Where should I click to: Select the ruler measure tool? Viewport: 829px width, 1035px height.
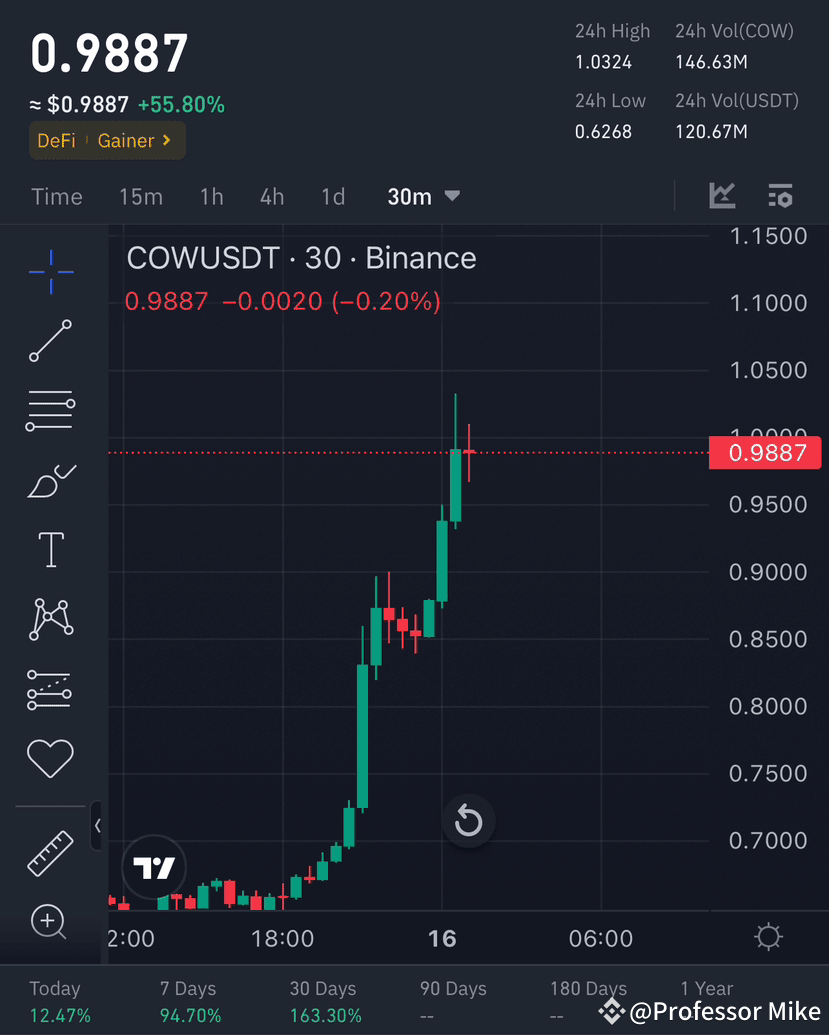point(50,852)
